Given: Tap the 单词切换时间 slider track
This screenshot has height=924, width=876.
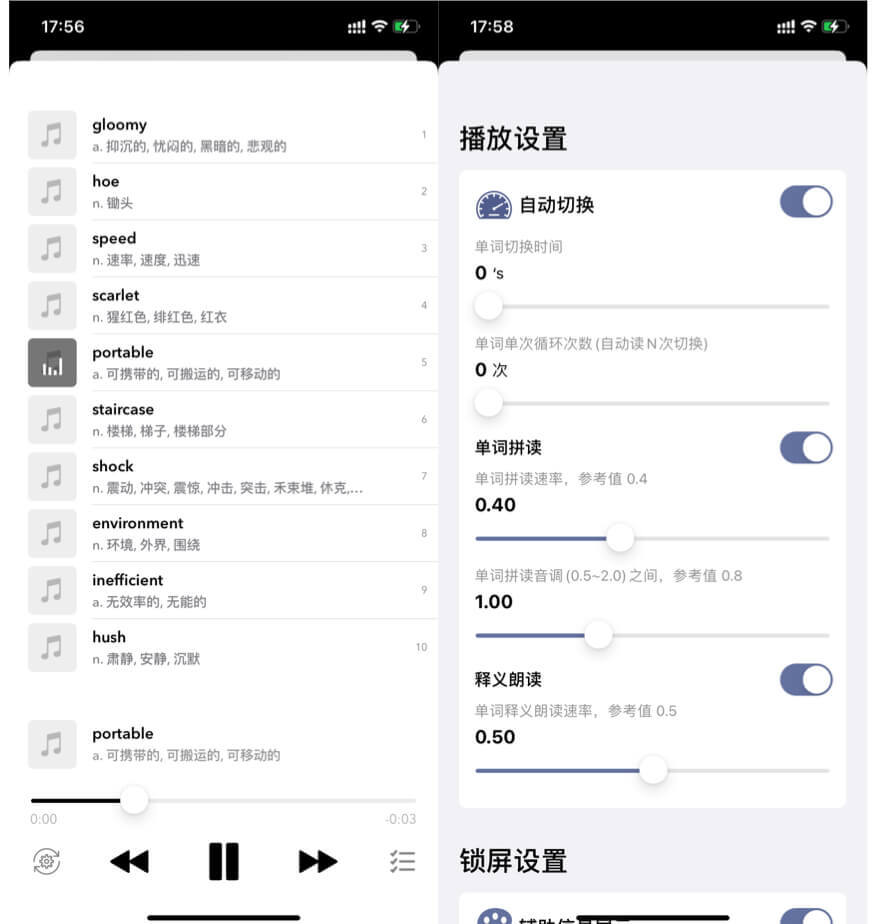Looking at the screenshot, I should click(652, 306).
